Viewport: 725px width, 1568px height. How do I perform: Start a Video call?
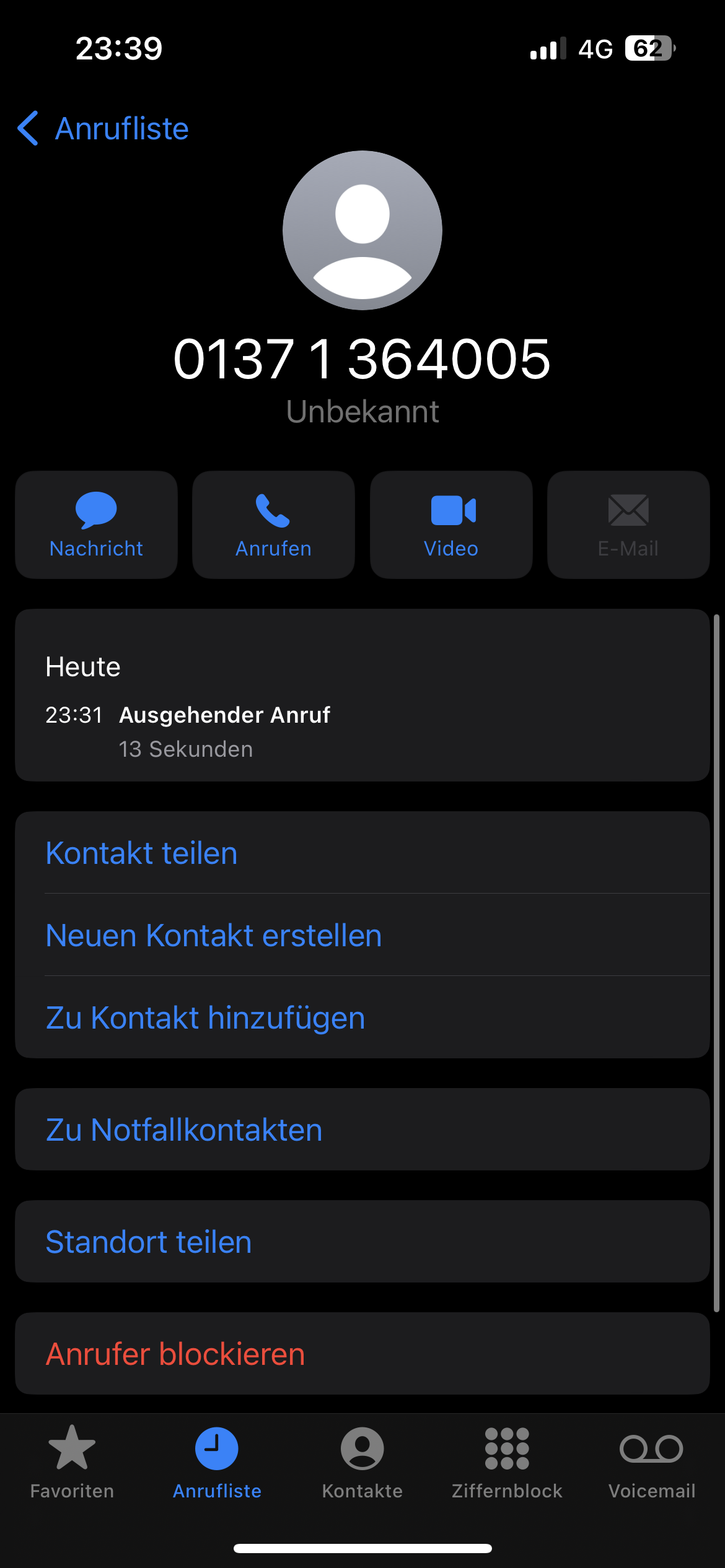451,525
